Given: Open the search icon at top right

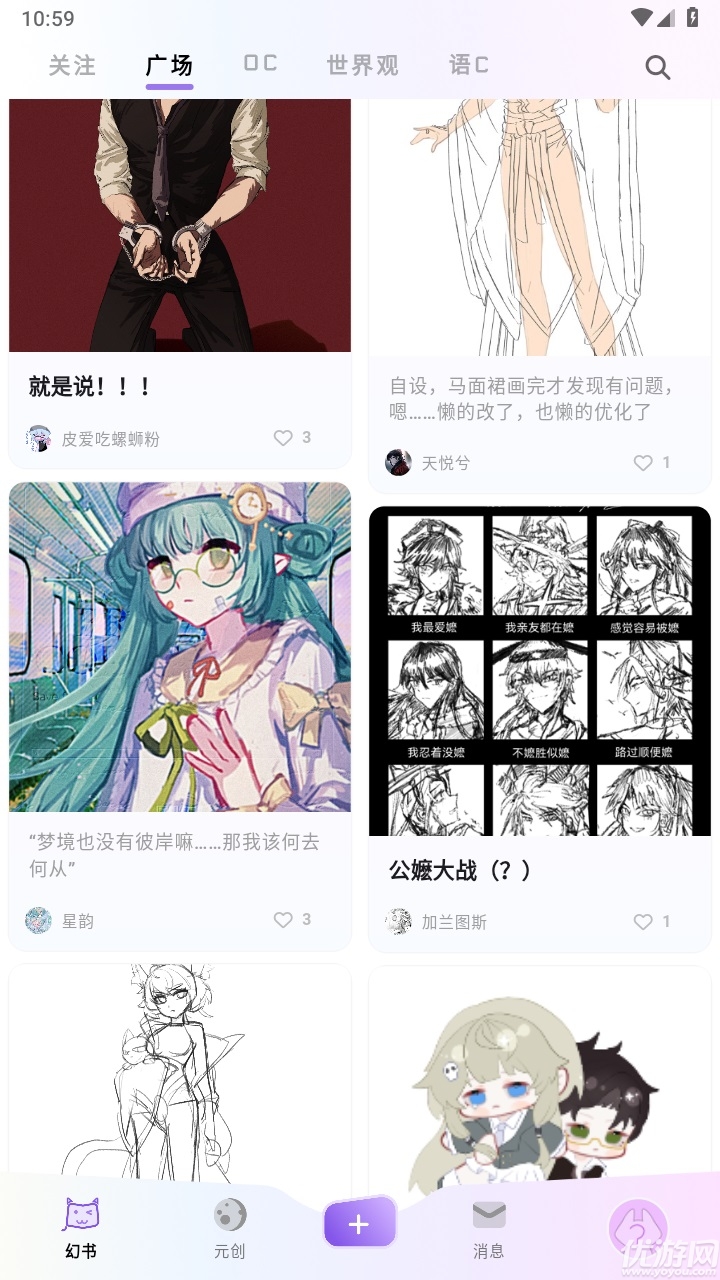Looking at the screenshot, I should click(x=657, y=66).
